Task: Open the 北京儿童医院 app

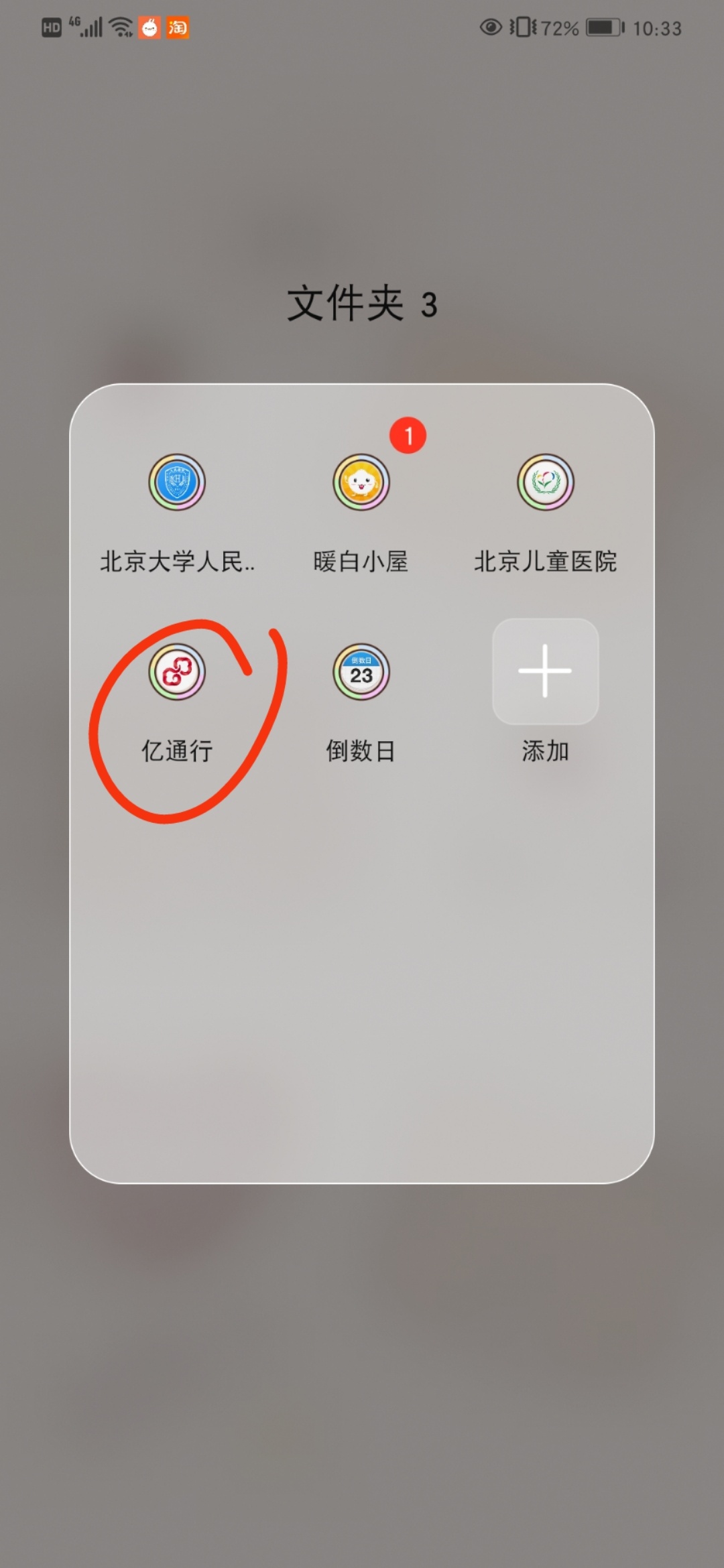Action: 545,482
